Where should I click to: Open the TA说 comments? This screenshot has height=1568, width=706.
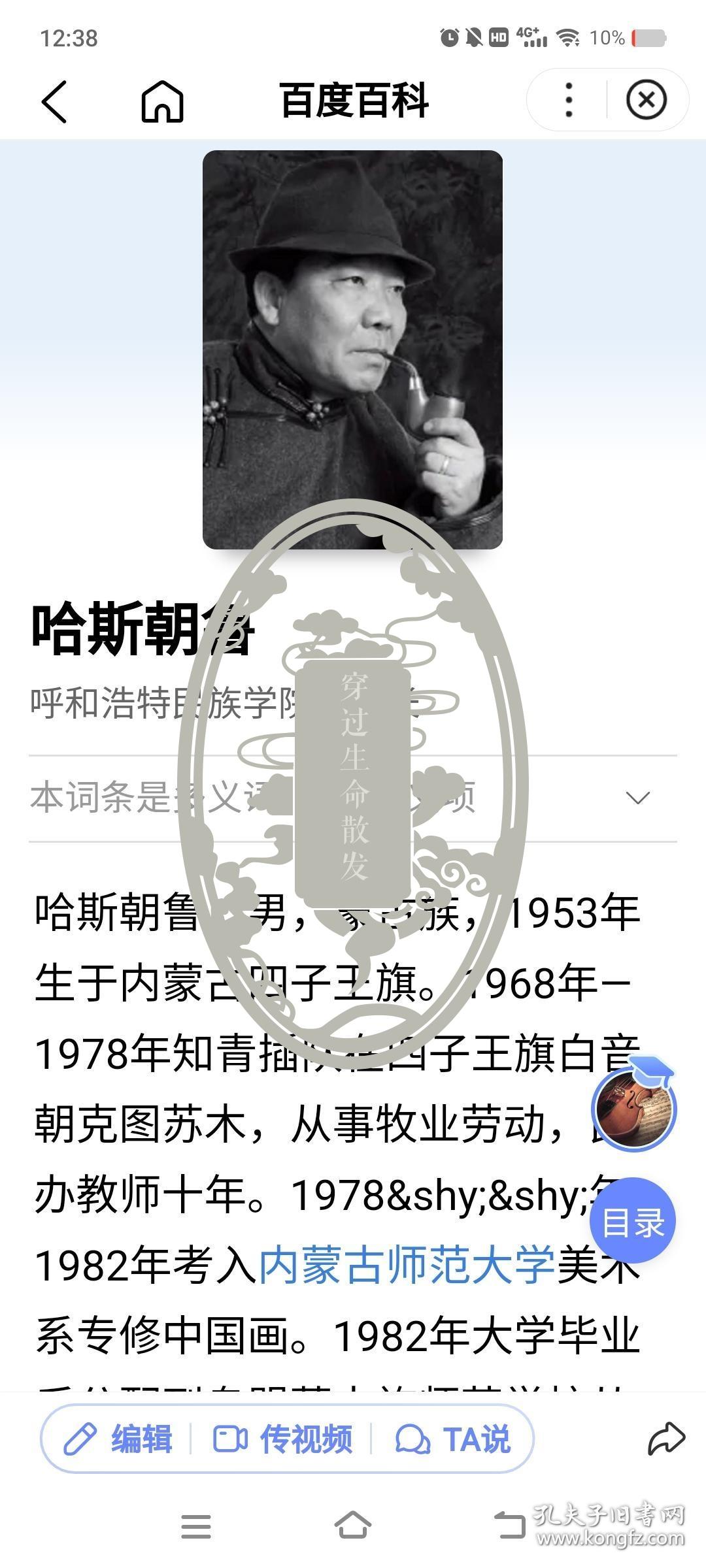452,1439
